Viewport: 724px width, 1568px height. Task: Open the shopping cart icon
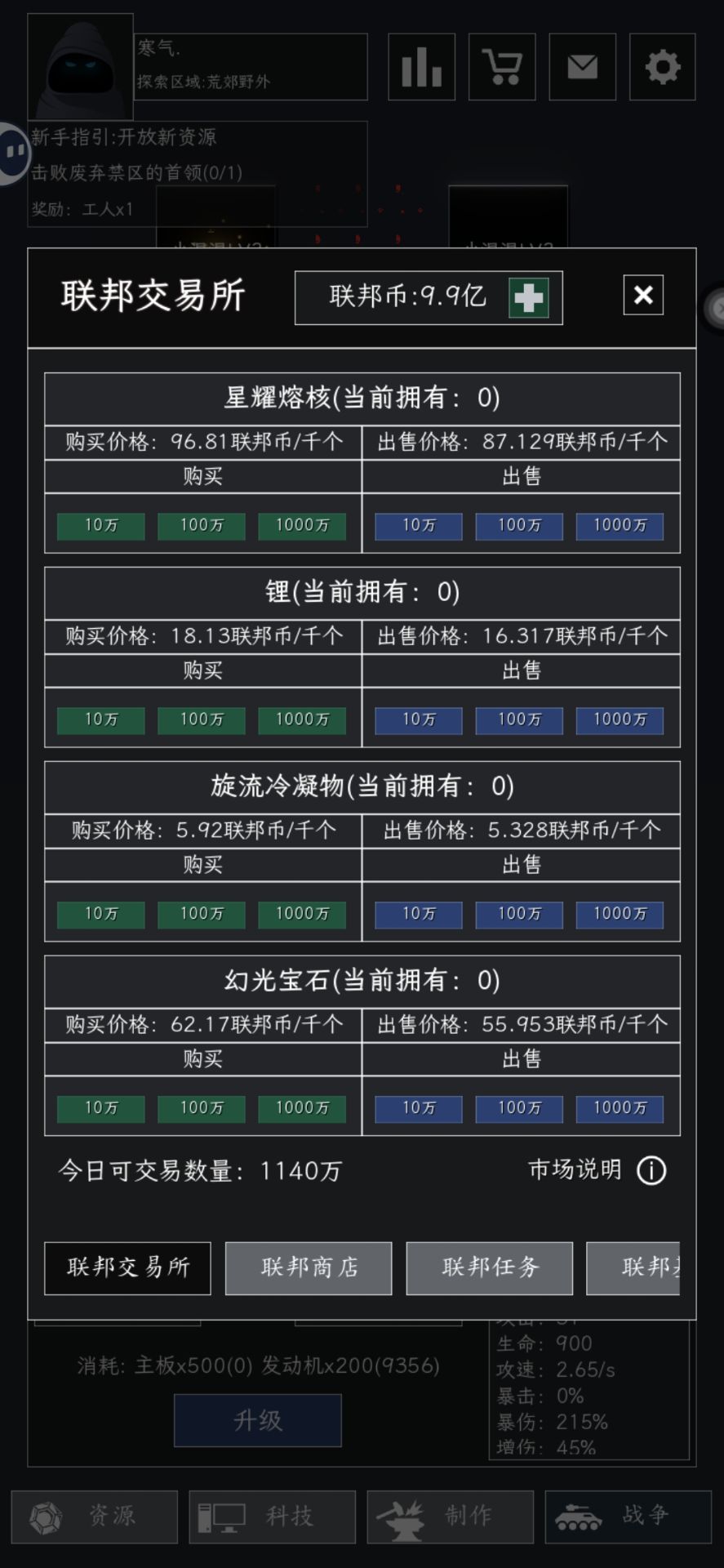(x=502, y=67)
